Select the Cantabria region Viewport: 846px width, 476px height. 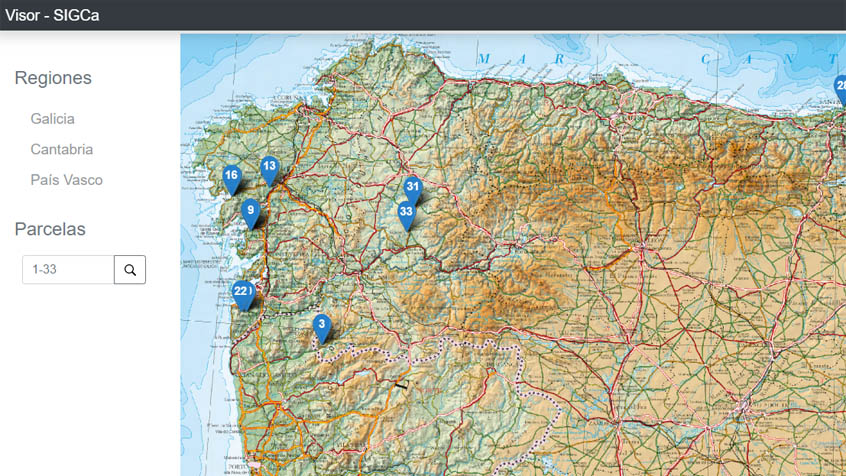[x=62, y=149]
